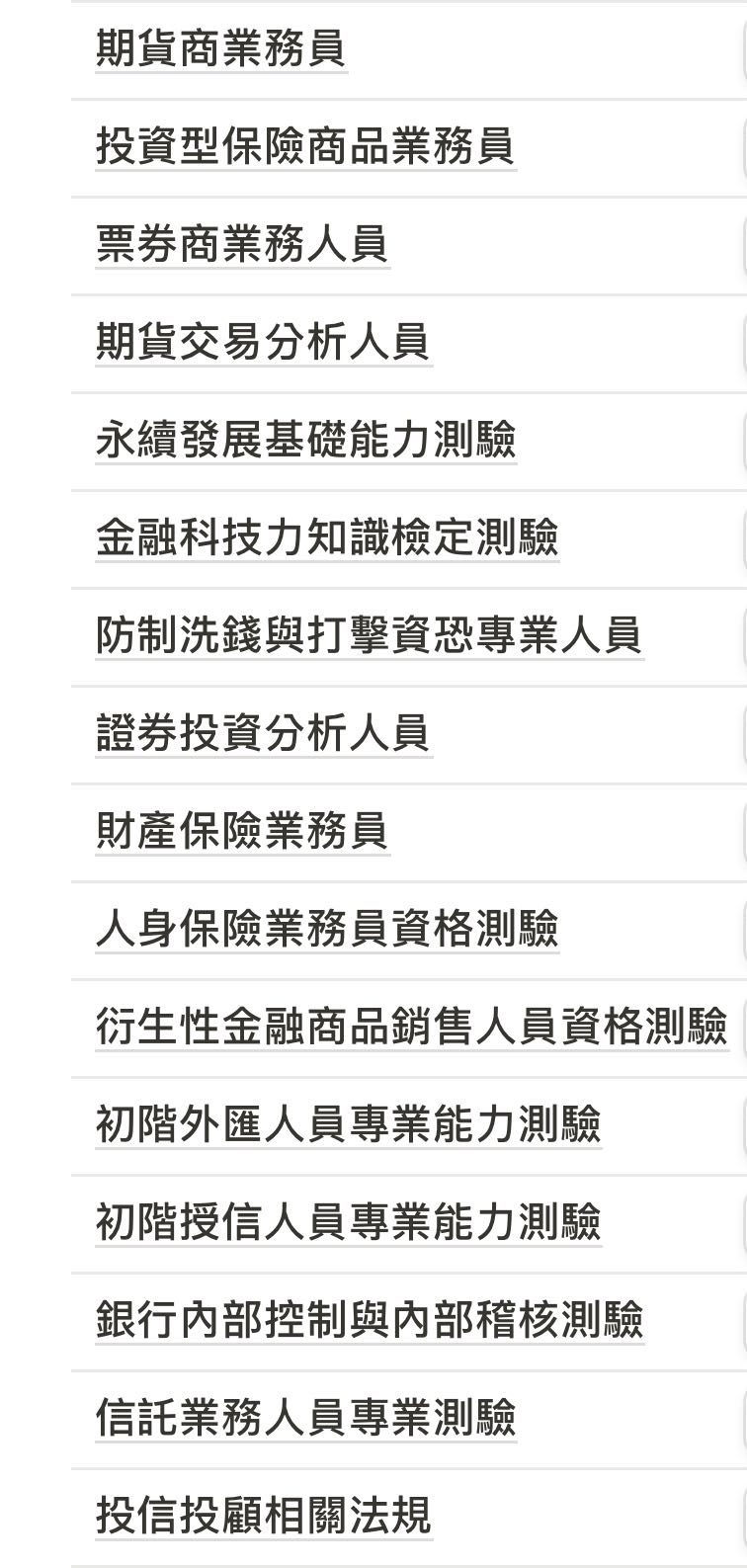This screenshot has width=747, height=1568.
Task: Select 投資型保險商品業務員 from the list
Action: click(308, 145)
